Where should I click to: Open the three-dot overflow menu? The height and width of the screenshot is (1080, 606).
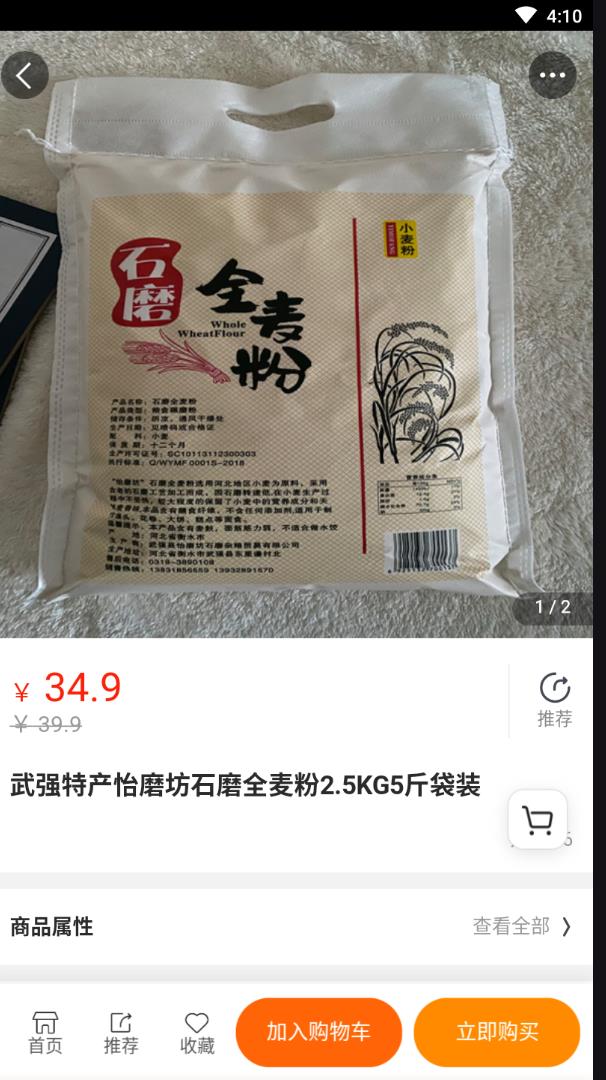(552, 75)
